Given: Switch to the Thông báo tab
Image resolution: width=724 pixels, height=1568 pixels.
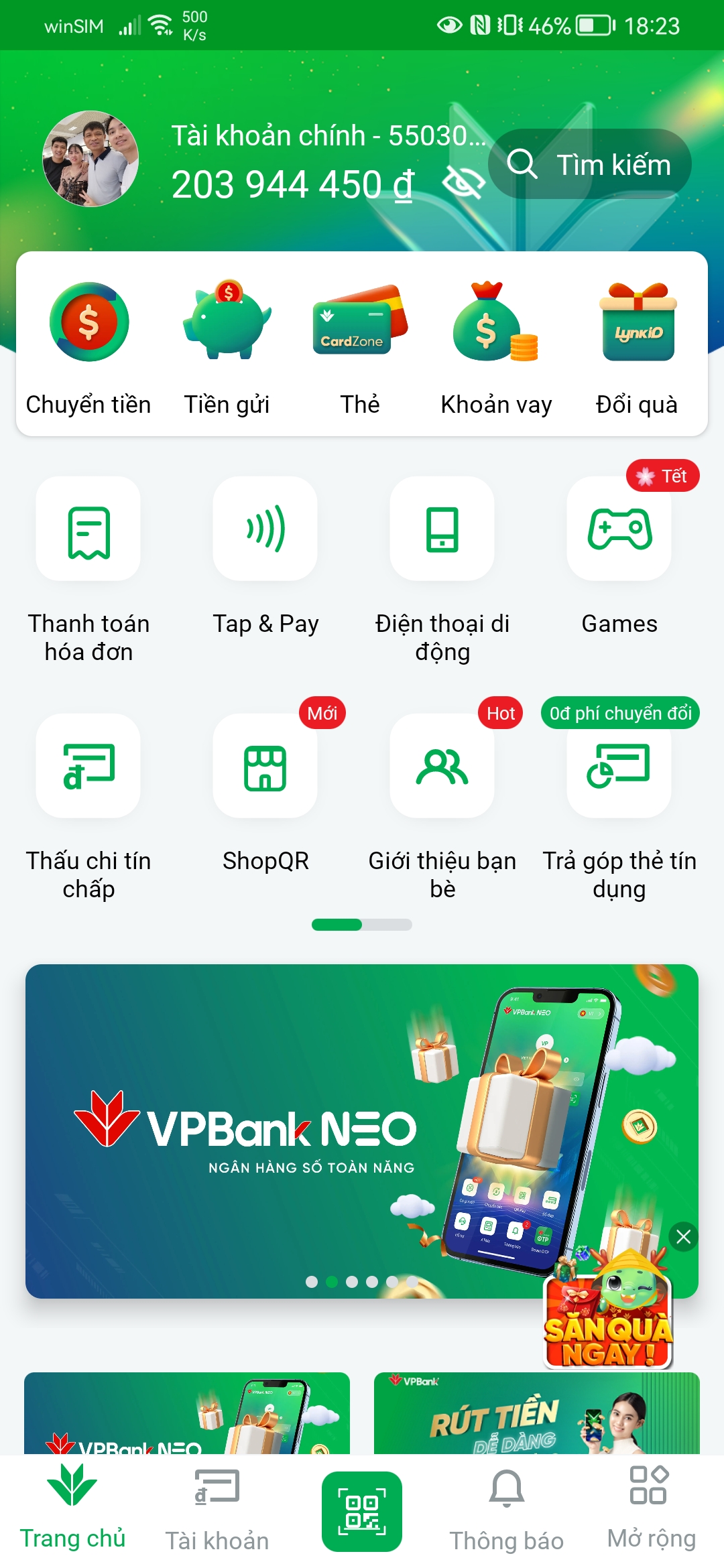Looking at the screenshot, I should (507, 1510).
